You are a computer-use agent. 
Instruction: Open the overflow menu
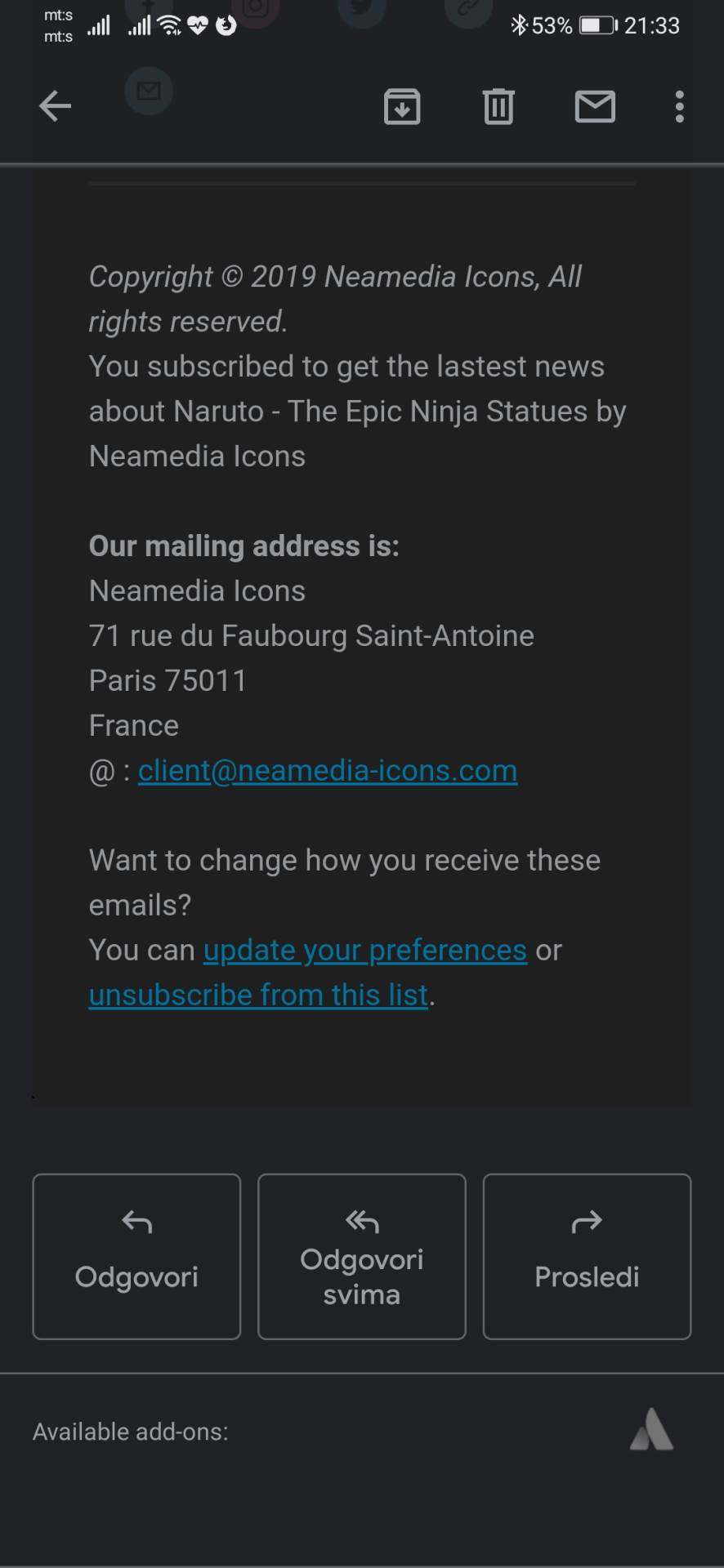pos(679,106)
